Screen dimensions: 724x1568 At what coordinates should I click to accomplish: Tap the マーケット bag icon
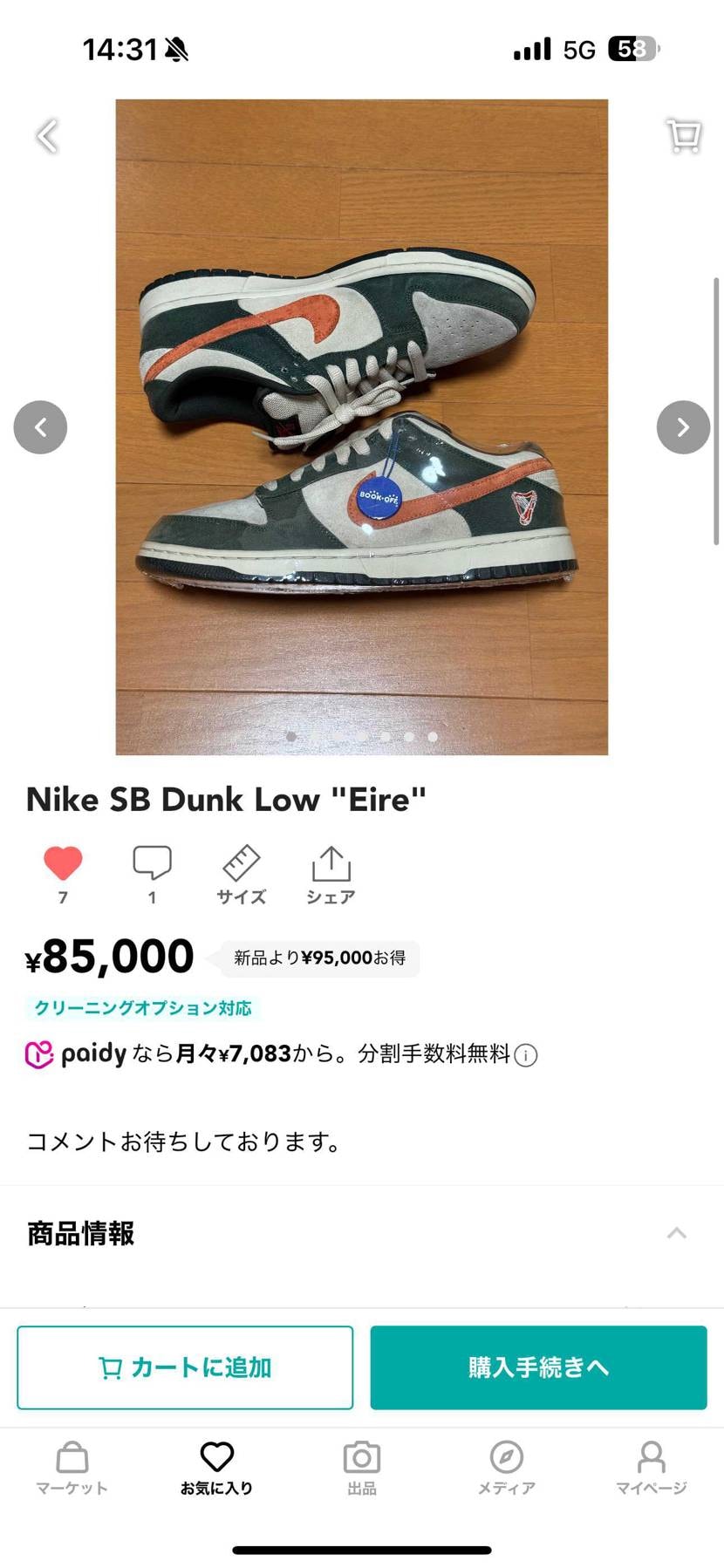click(x=72, y=1456)
